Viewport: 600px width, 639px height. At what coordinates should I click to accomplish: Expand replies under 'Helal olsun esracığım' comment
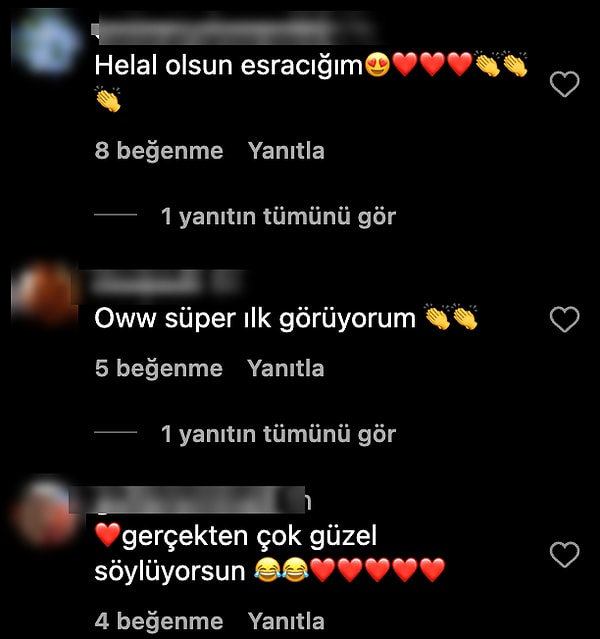278,216
